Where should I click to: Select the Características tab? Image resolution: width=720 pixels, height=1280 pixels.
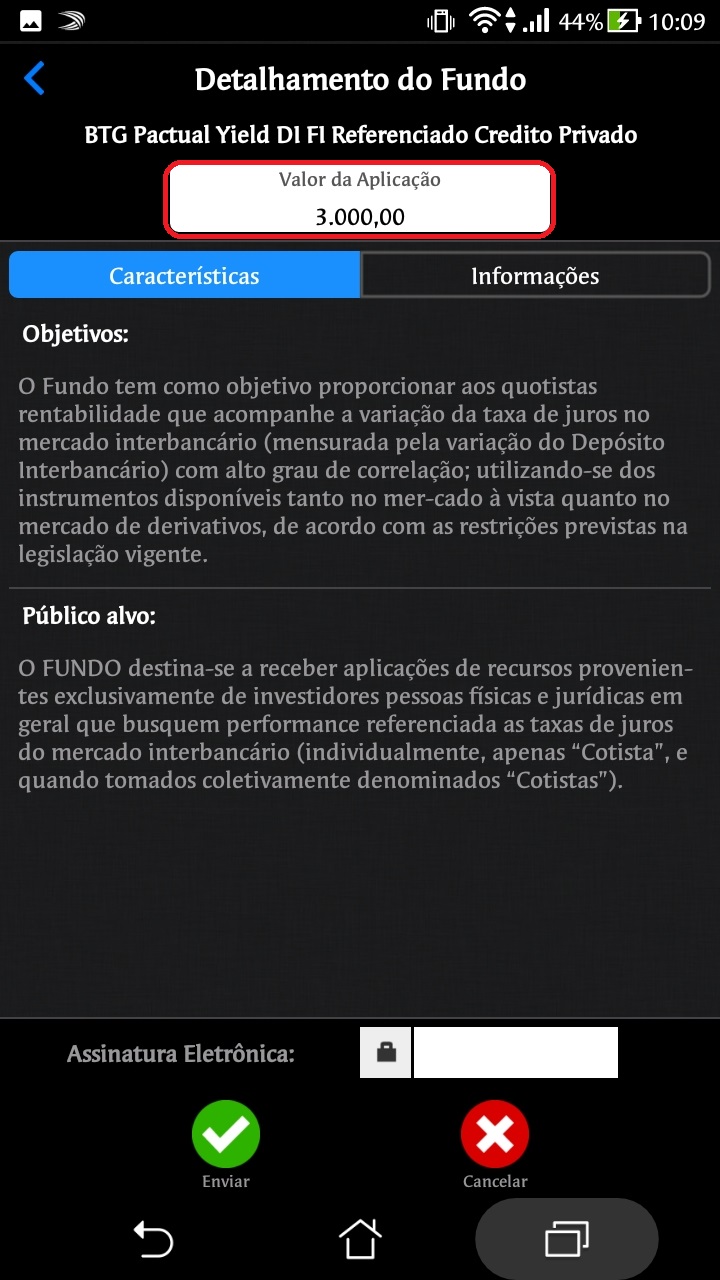click(184, 275)
